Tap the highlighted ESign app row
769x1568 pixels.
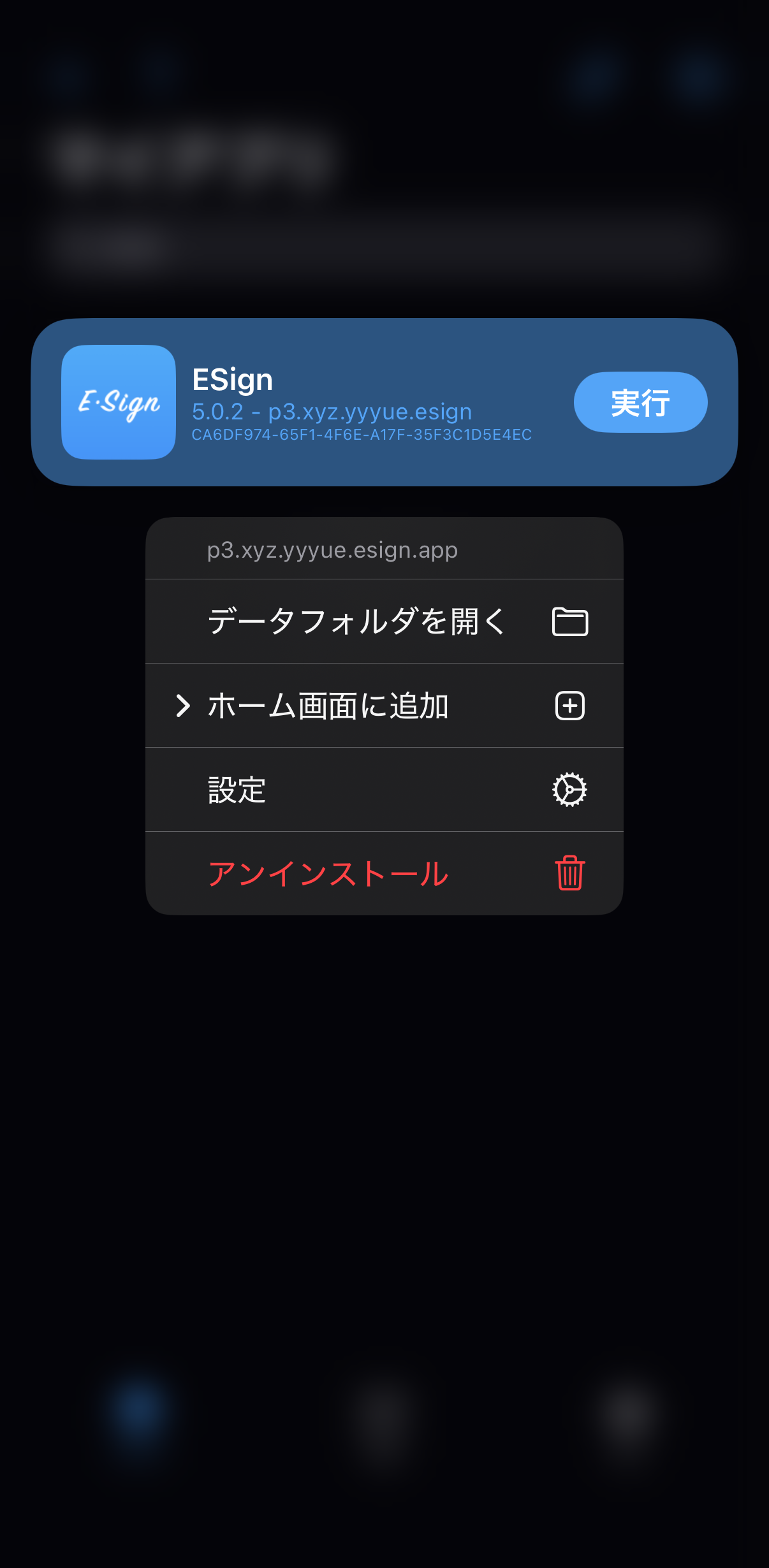[x=383, y=402]
